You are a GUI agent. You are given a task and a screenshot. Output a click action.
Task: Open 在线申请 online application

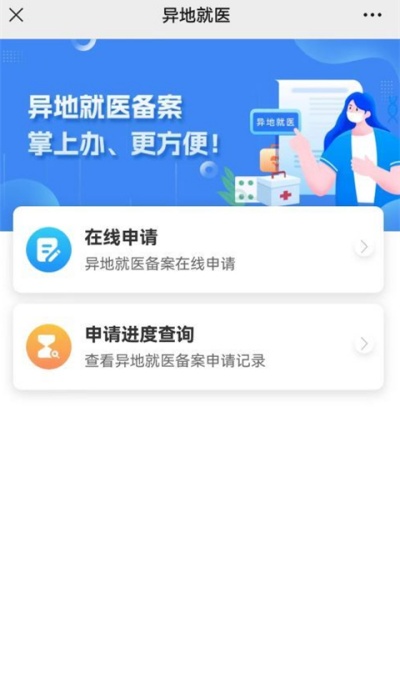click(x=198, y=249)
